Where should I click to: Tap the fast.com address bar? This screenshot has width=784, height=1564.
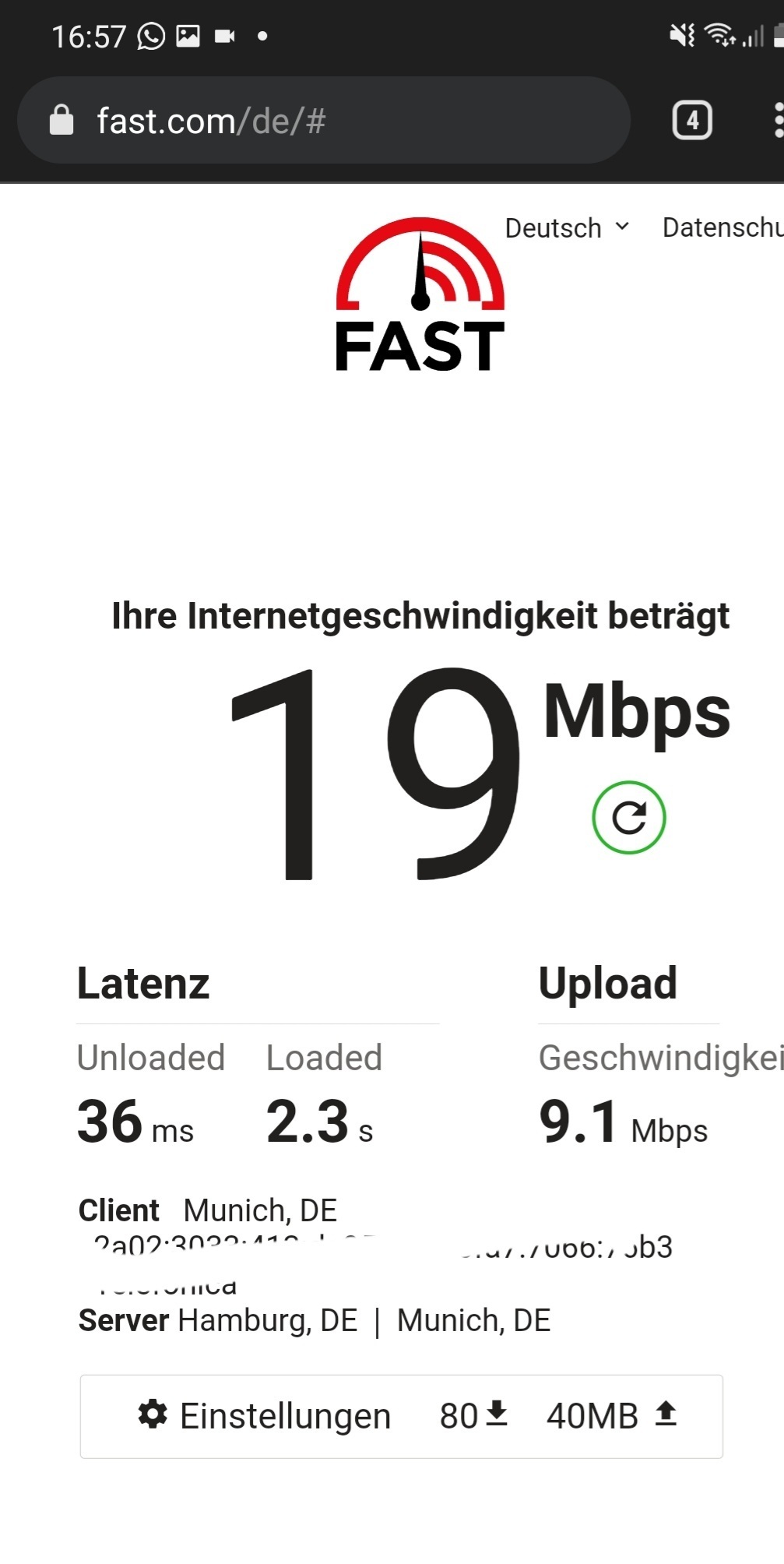323,121
